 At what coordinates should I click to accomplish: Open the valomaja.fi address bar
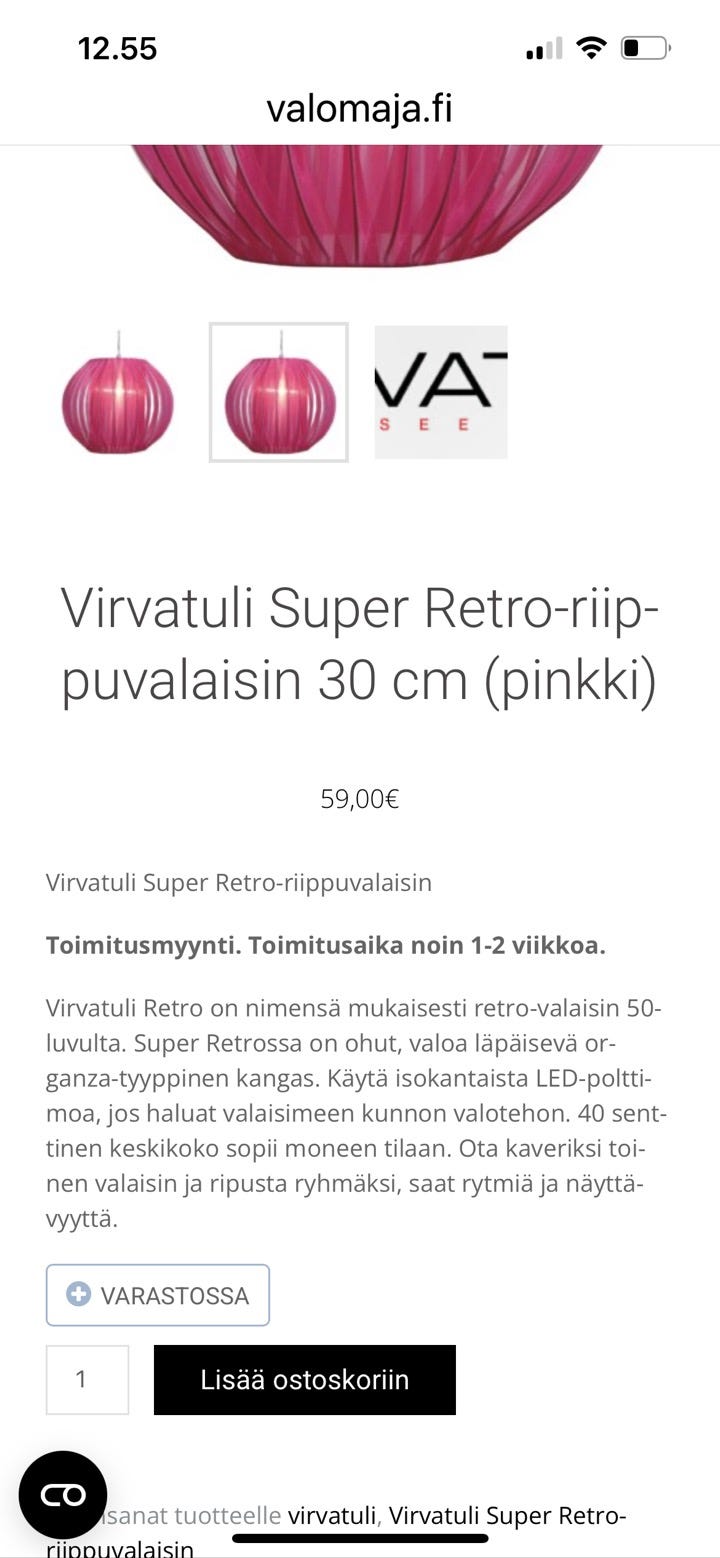click(359, 107)
